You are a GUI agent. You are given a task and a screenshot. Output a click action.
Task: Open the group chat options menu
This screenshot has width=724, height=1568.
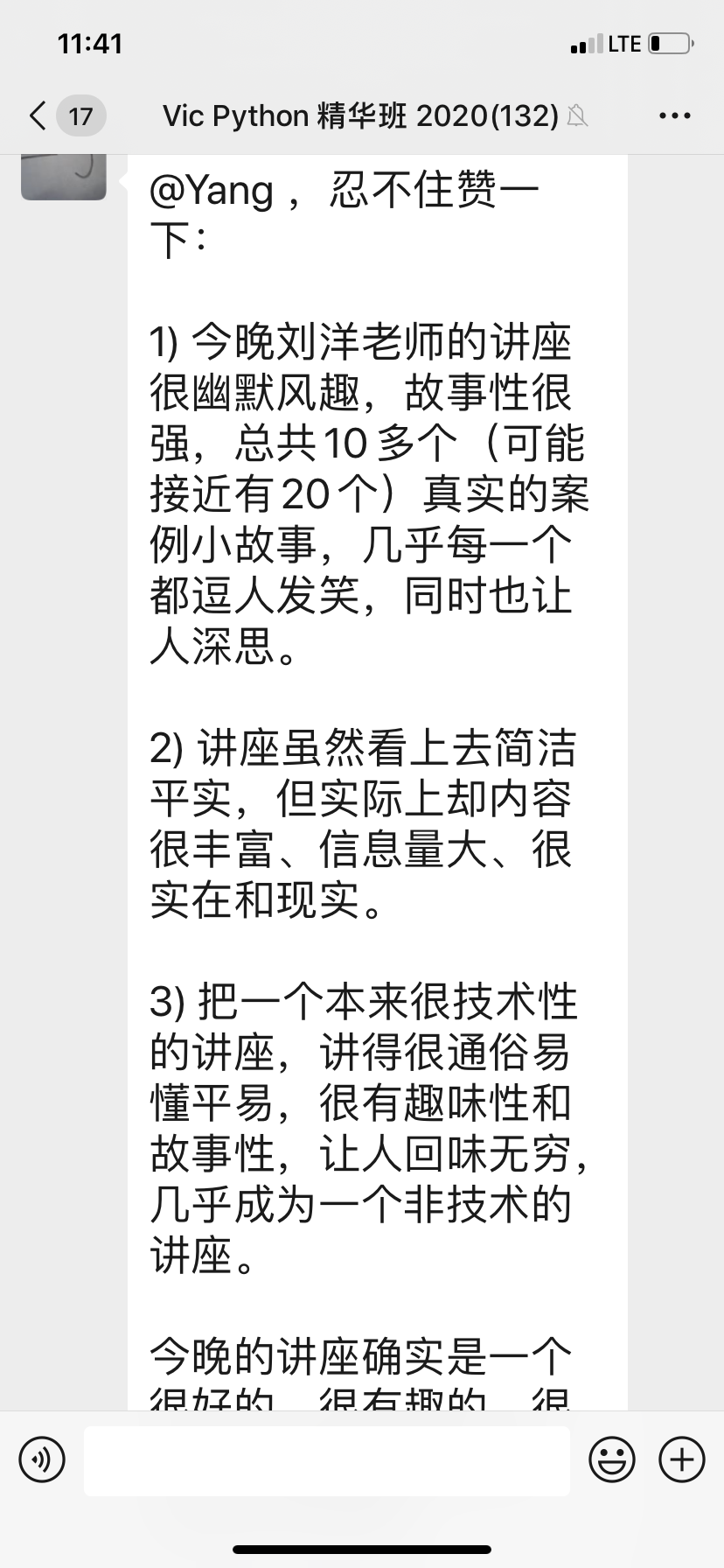click(674, 115)
